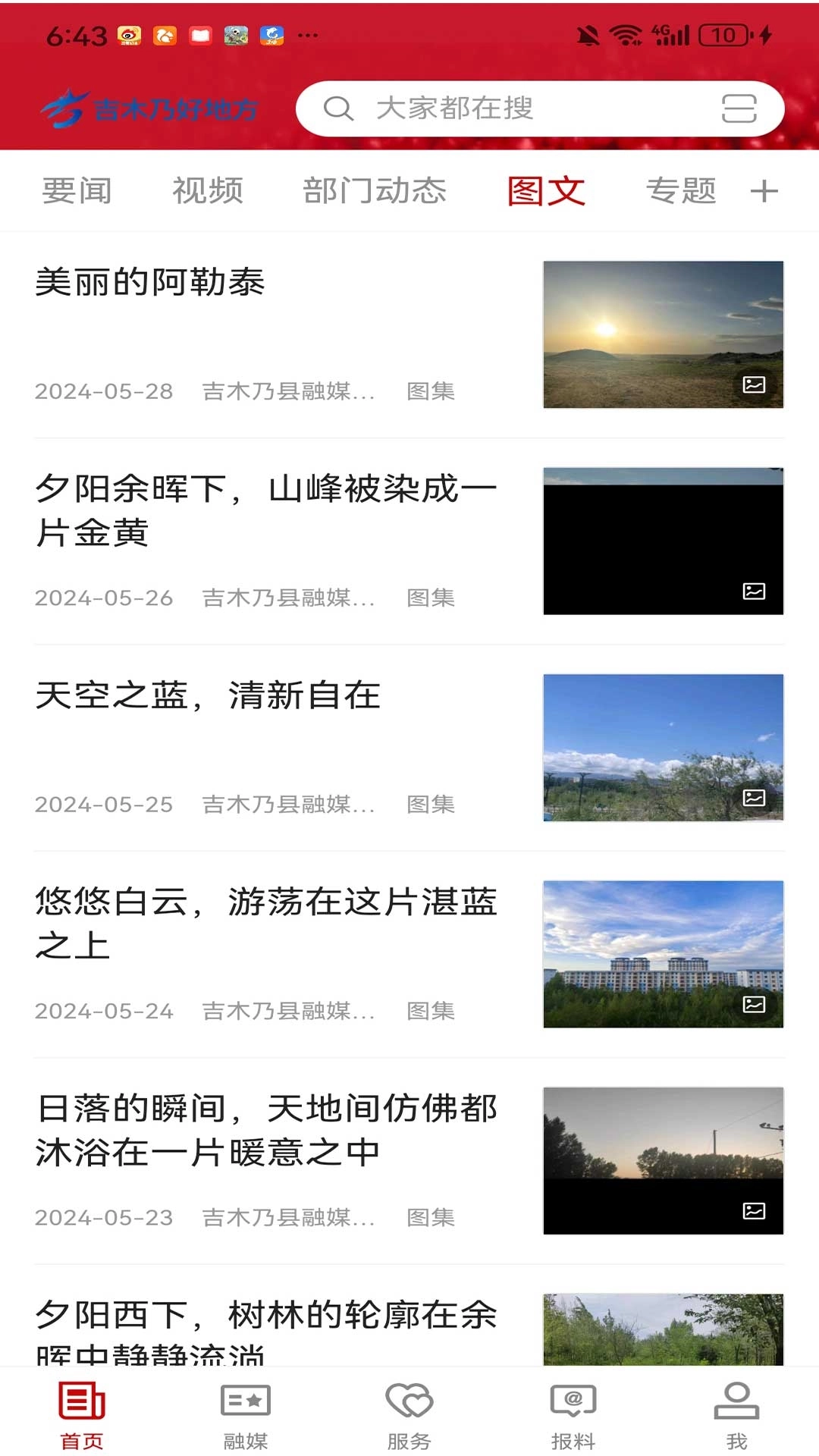Tap the search magnifier icon
819x1456 pixels.
[340, 108]
